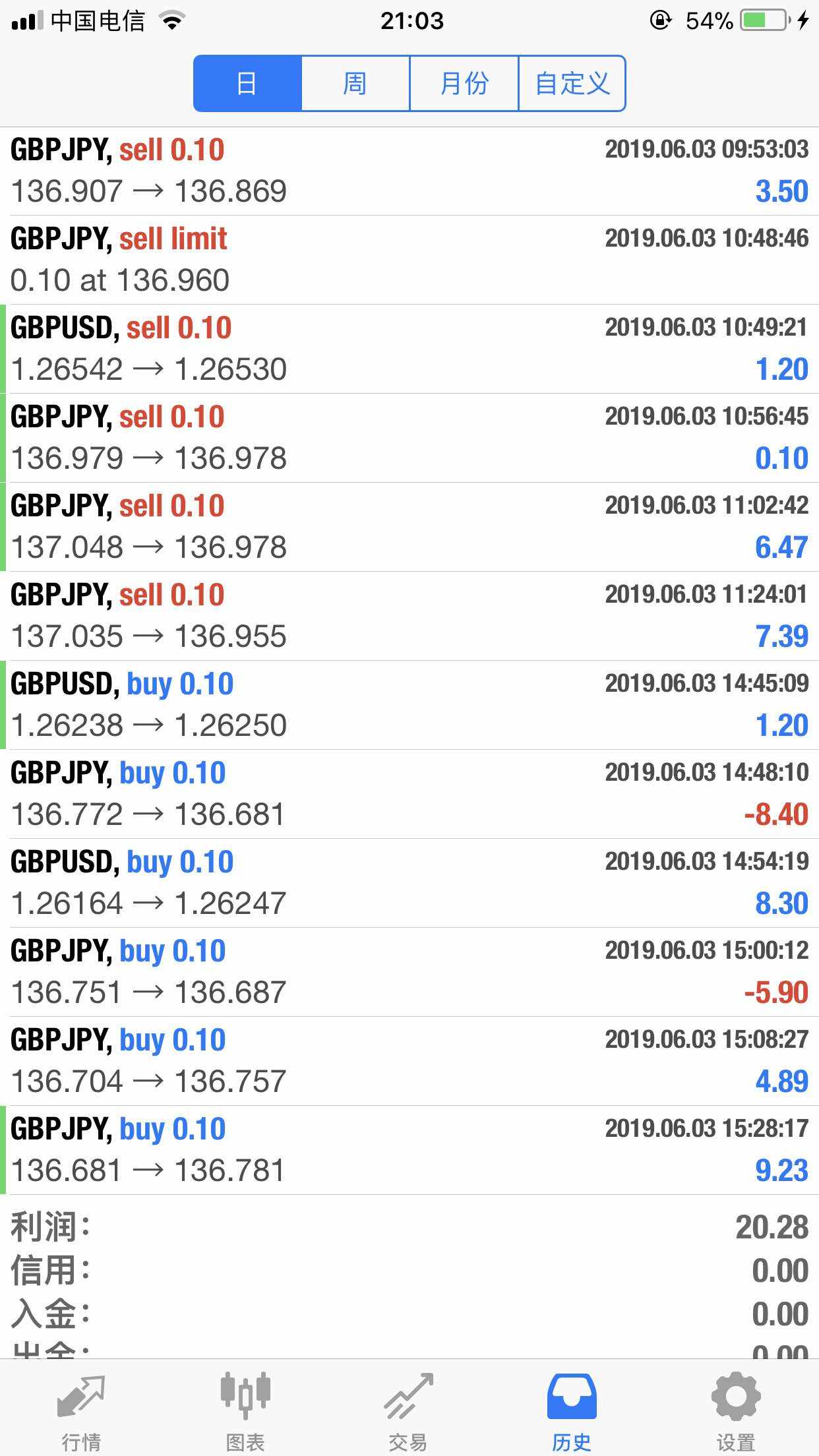View the GBPJPY sell trade with 7.39 profit

coord(409,616)
